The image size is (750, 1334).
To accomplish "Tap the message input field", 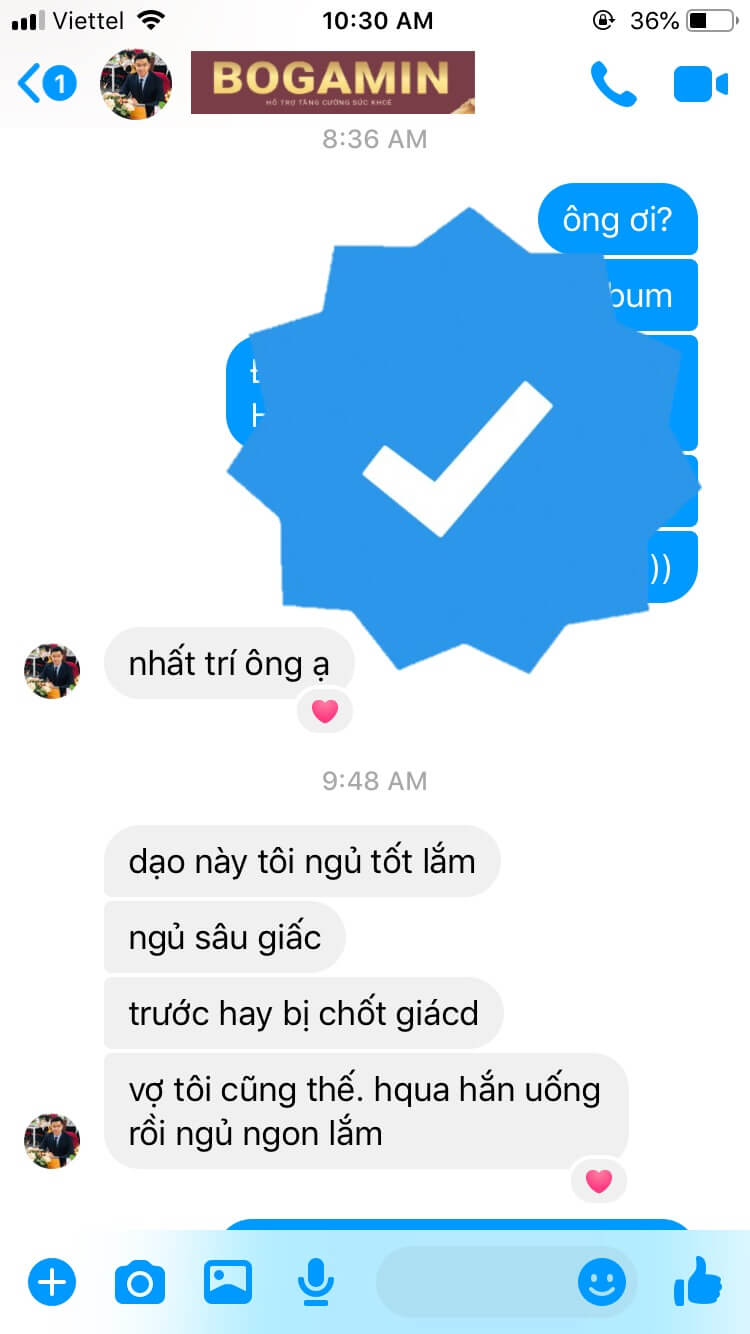I will click(x=470, y=1281).
